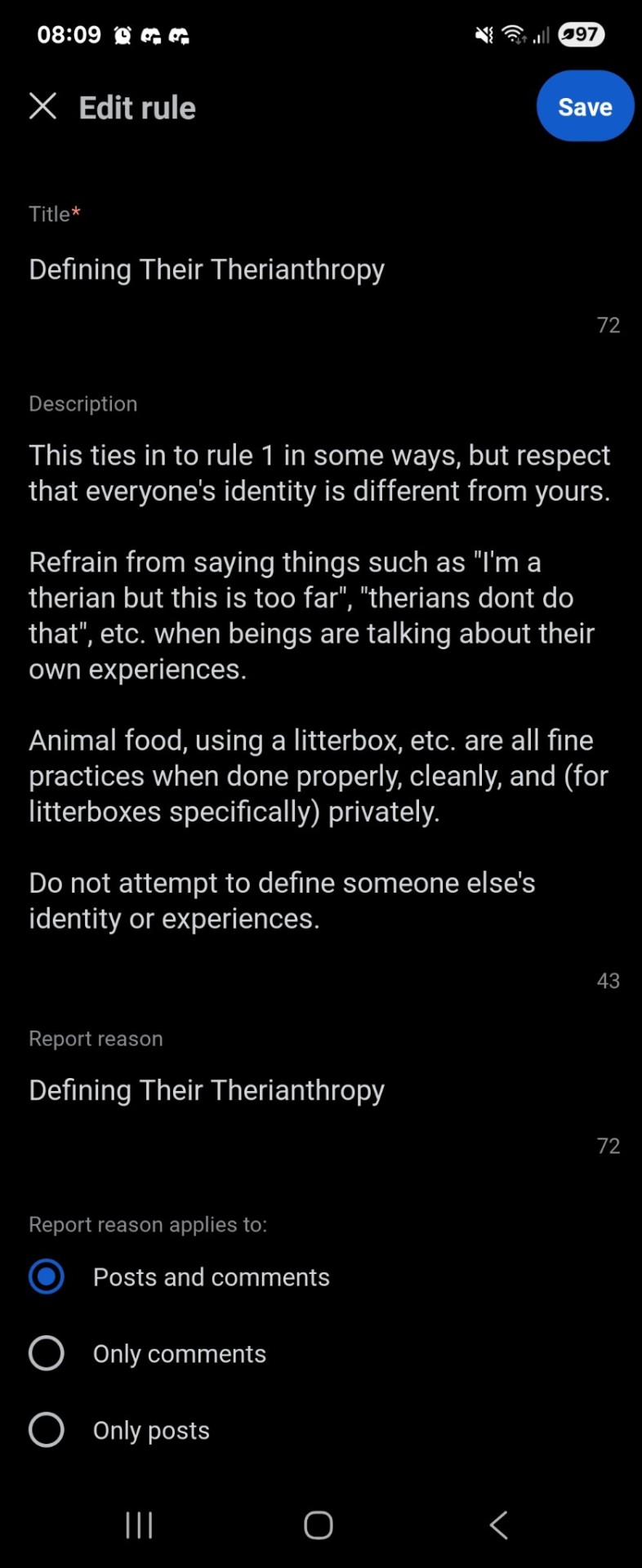Save the edited rule
The width and height of the screenshot is (642, 1568).
tap(585, 106)
